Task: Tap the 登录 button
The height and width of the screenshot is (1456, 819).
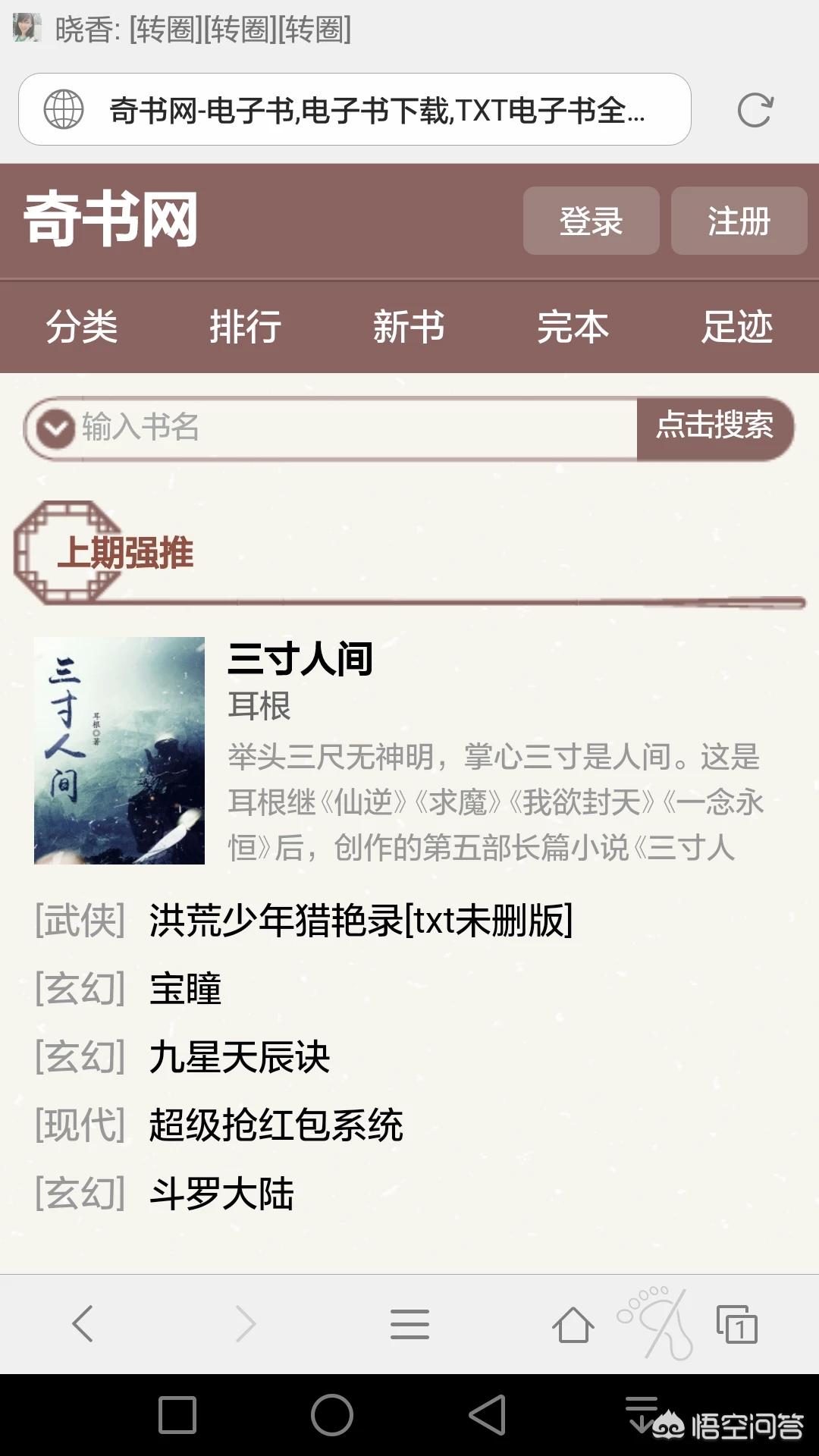Action: [x=591, y=221]
